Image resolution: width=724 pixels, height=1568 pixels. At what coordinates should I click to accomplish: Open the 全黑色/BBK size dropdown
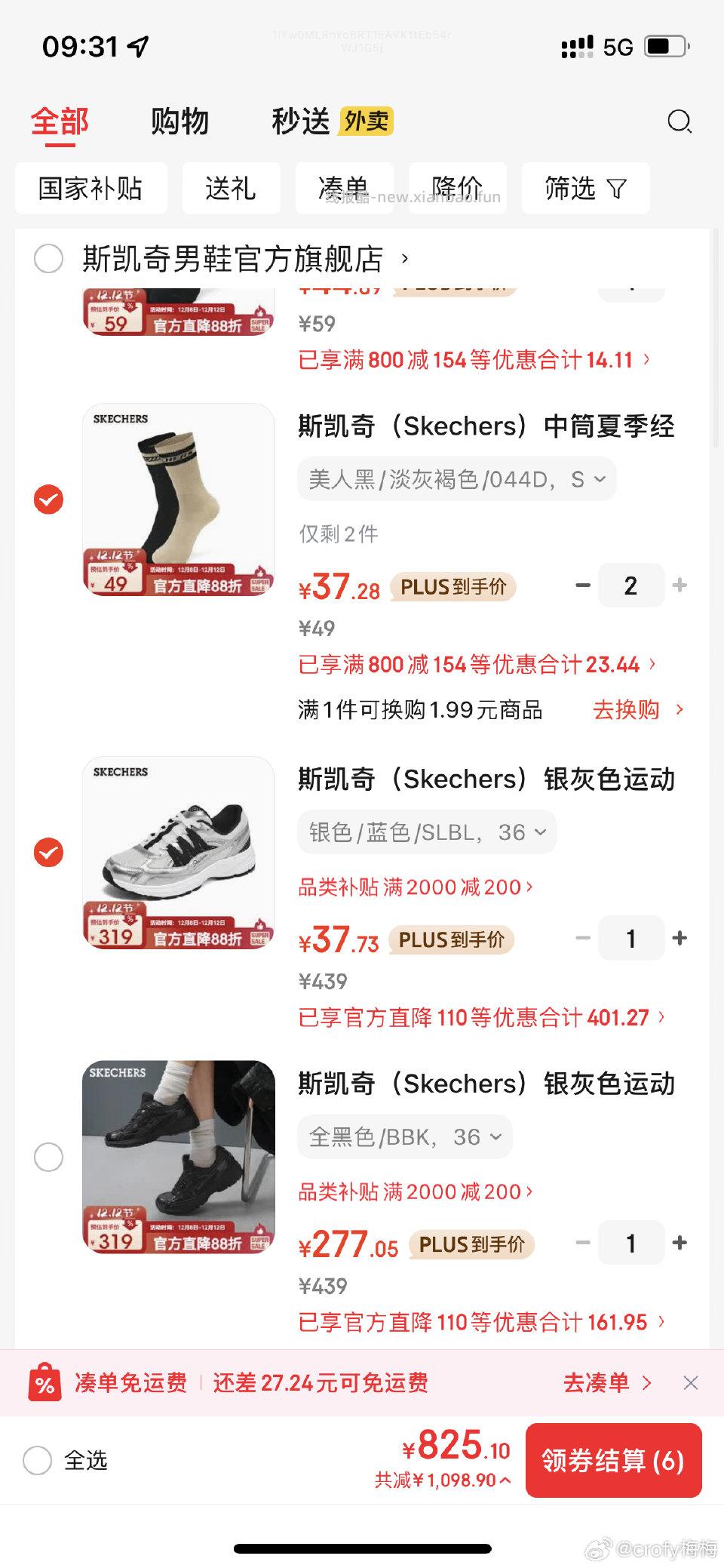coord(404,1136)
